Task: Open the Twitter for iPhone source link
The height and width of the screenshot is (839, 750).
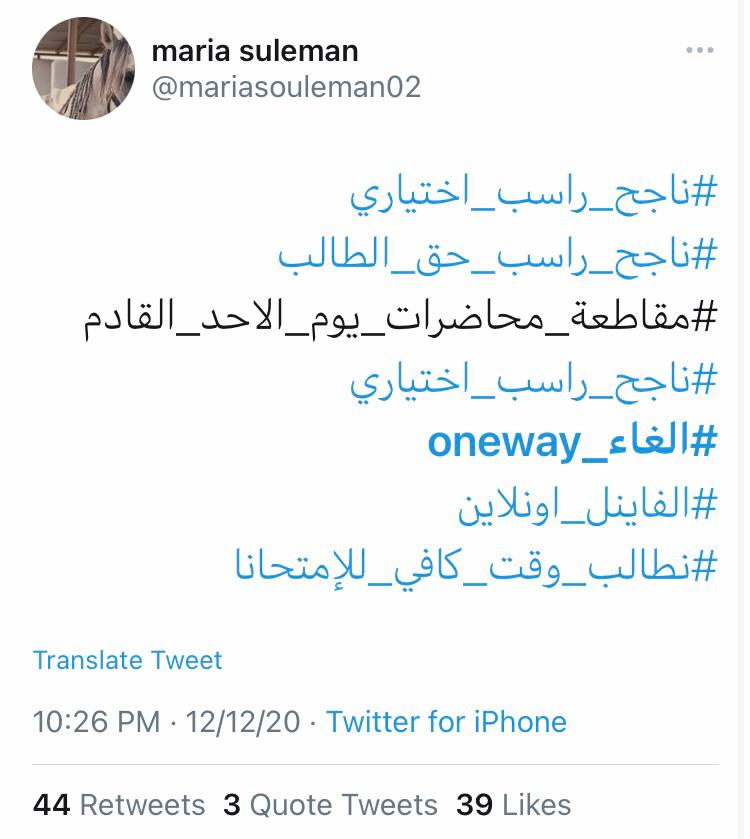Action: [446, 722]
